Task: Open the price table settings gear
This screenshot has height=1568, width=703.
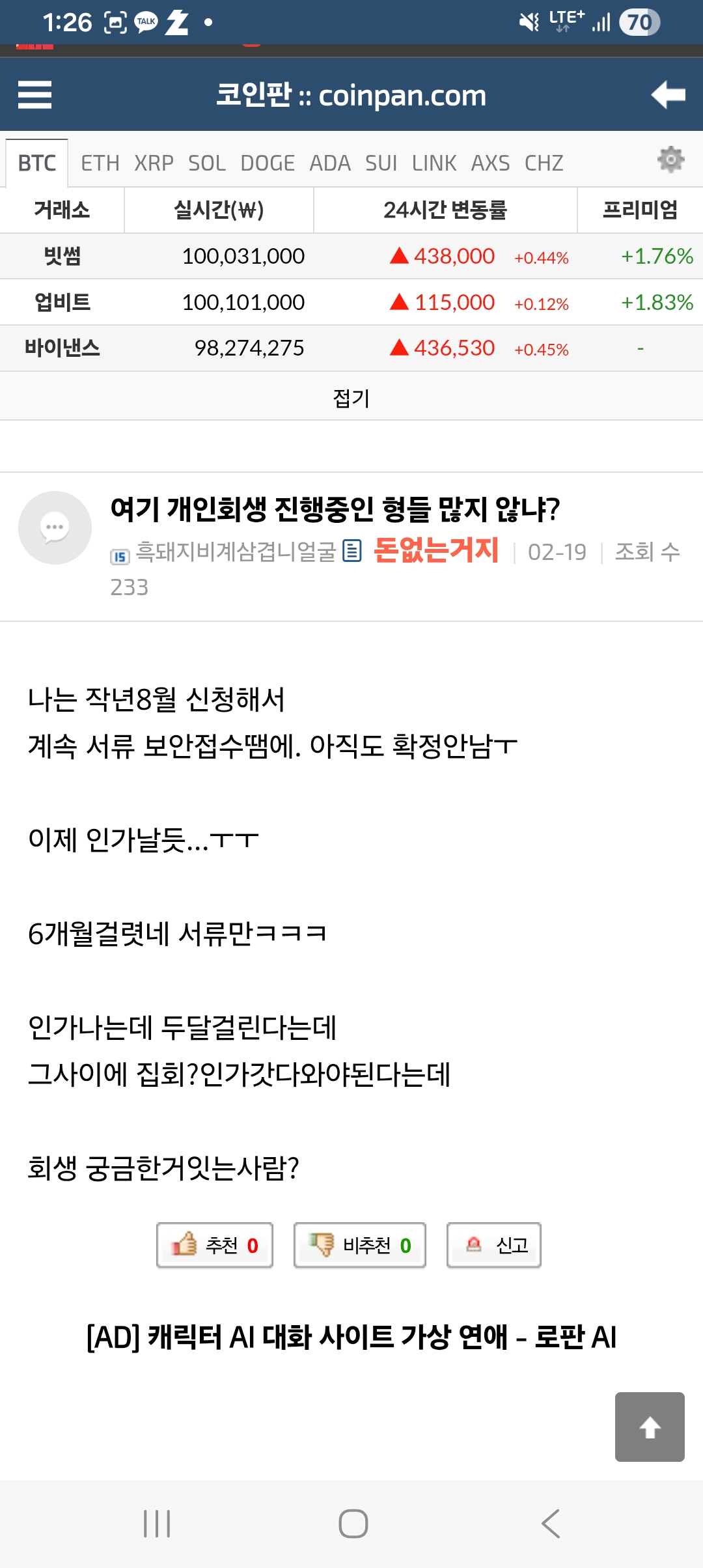Action: 670,160
